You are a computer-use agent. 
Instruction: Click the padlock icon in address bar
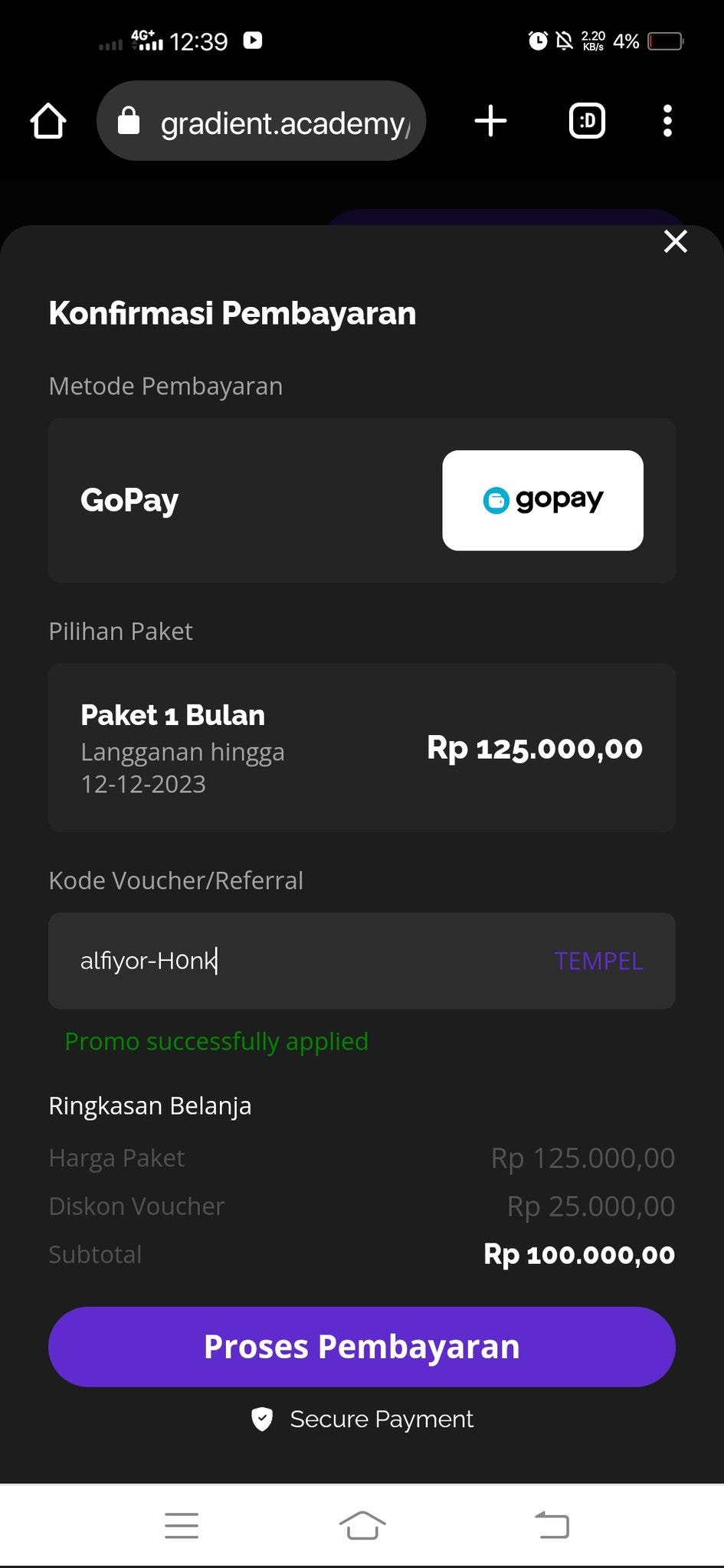pyautogui.click(x=129, y=120)
